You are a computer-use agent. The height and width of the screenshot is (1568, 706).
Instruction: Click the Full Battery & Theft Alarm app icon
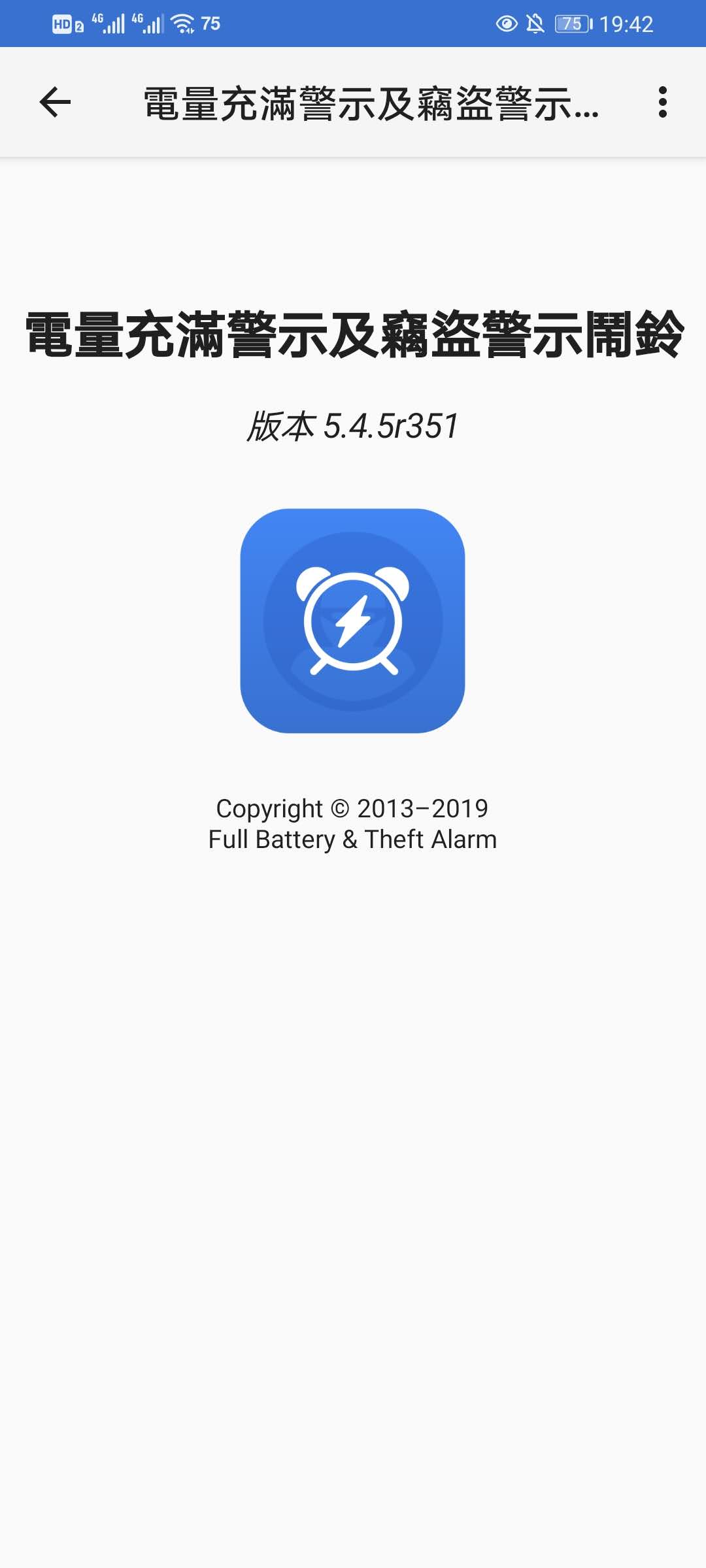click(353, 619)
